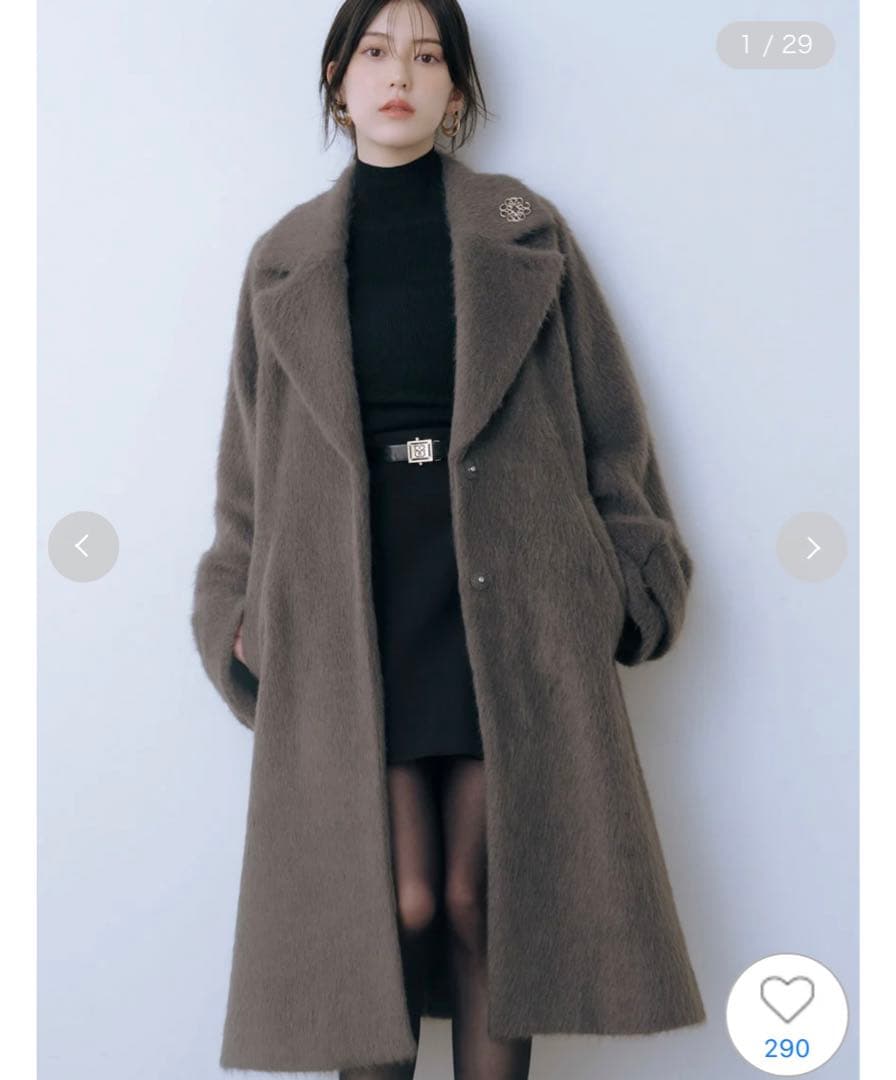
Task: Go to the next product photo
Action: tap(811, 547)
